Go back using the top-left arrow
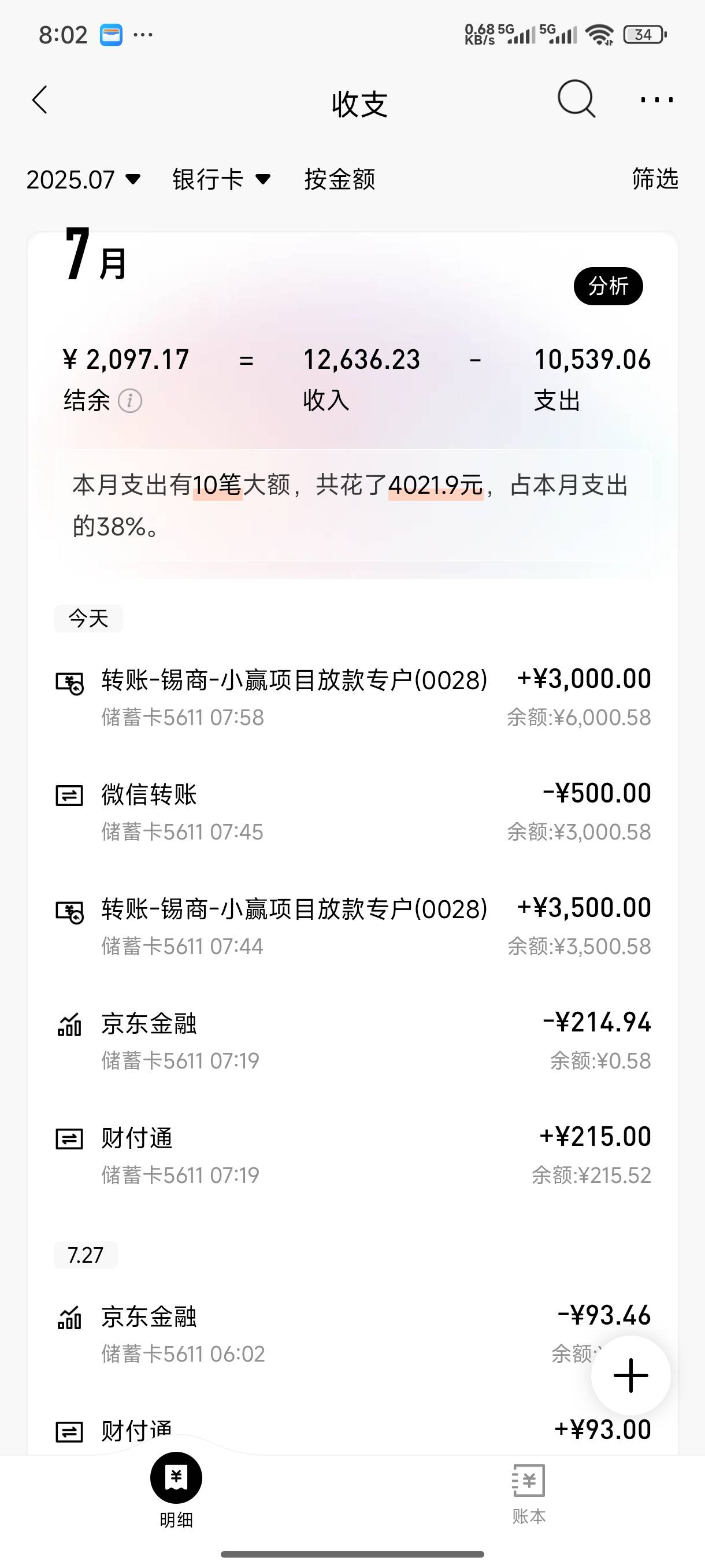The height and width of the screenshot is (1568, 705). click(x=40, y=100)
